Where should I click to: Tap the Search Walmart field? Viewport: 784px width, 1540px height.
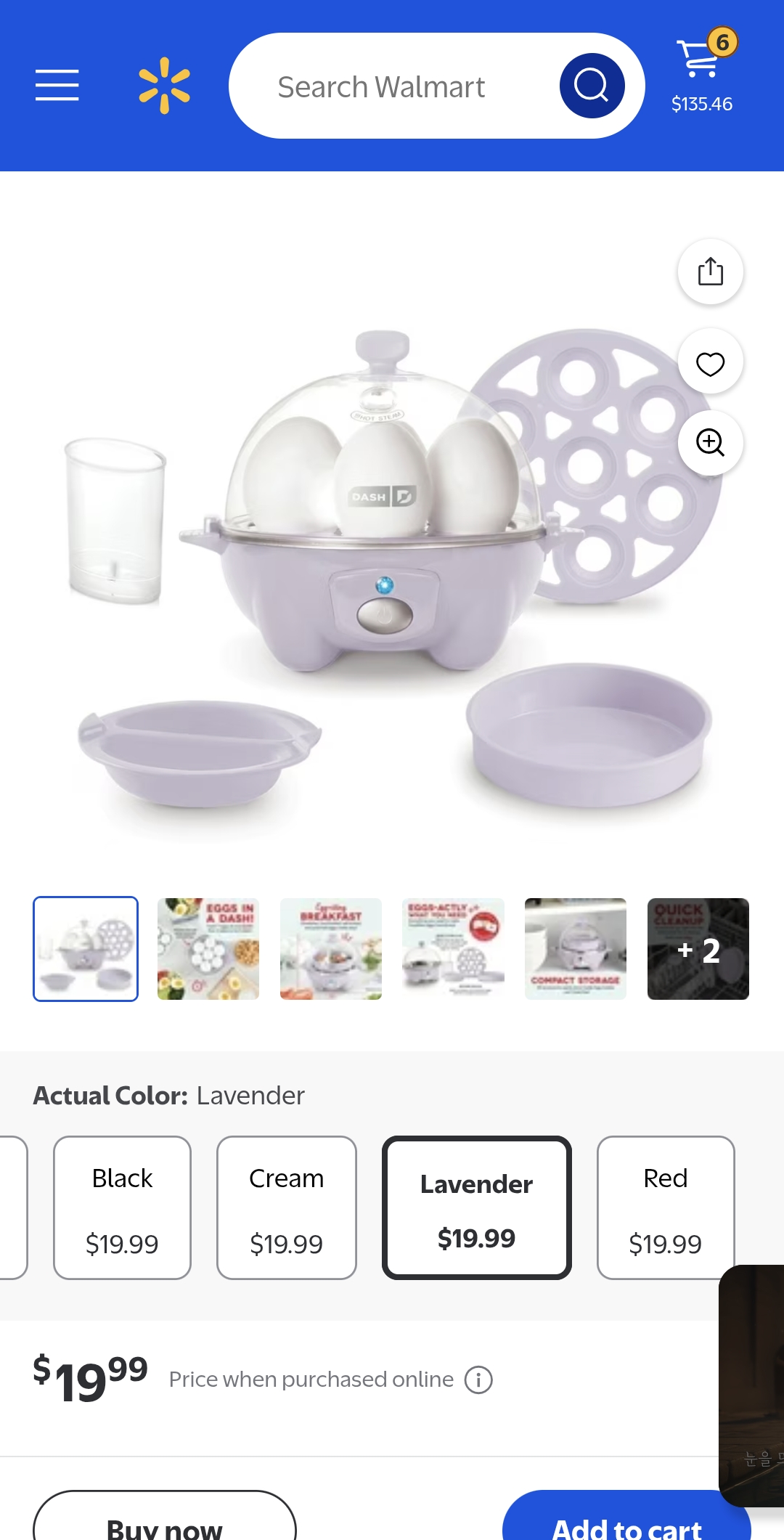pos(392,86)
